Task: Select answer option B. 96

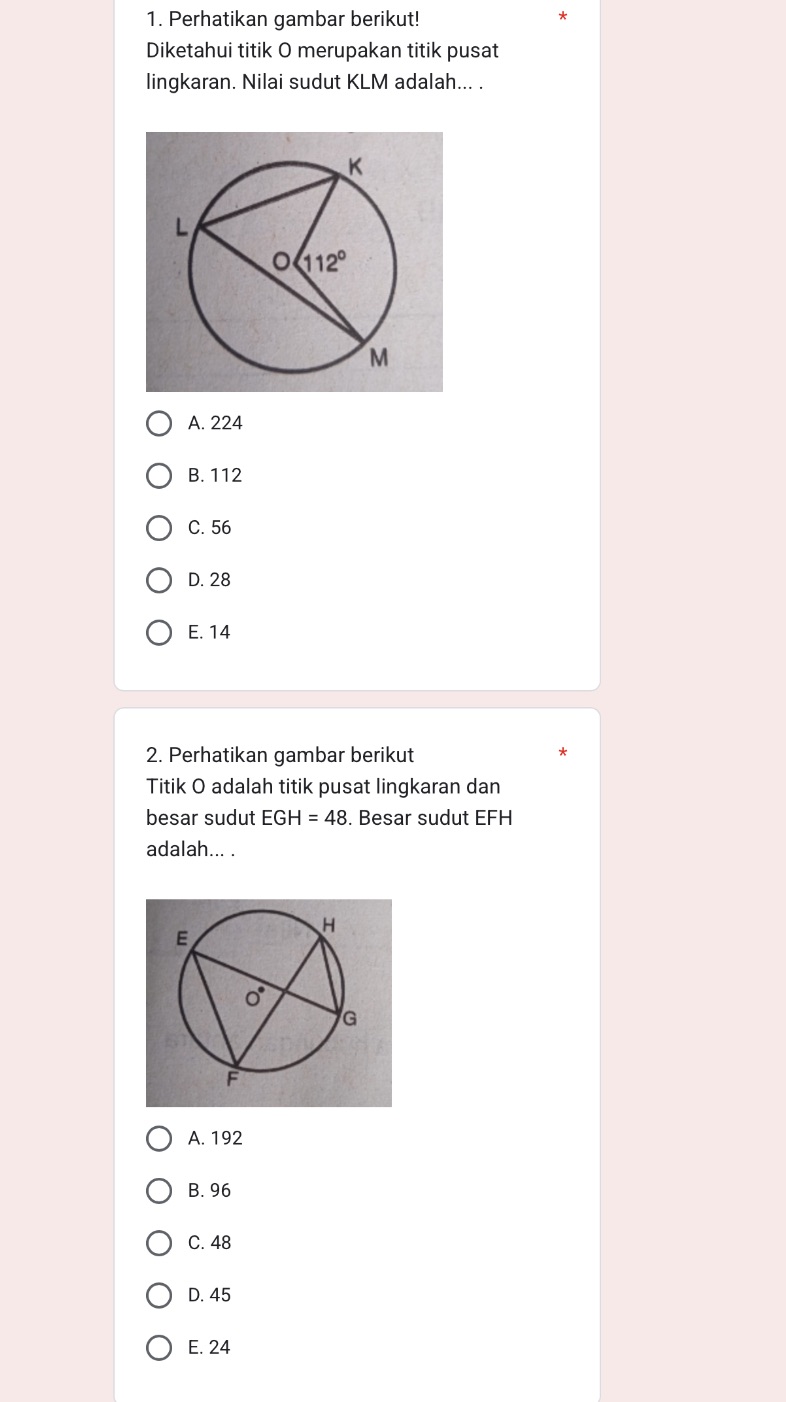Action: 159,1190
